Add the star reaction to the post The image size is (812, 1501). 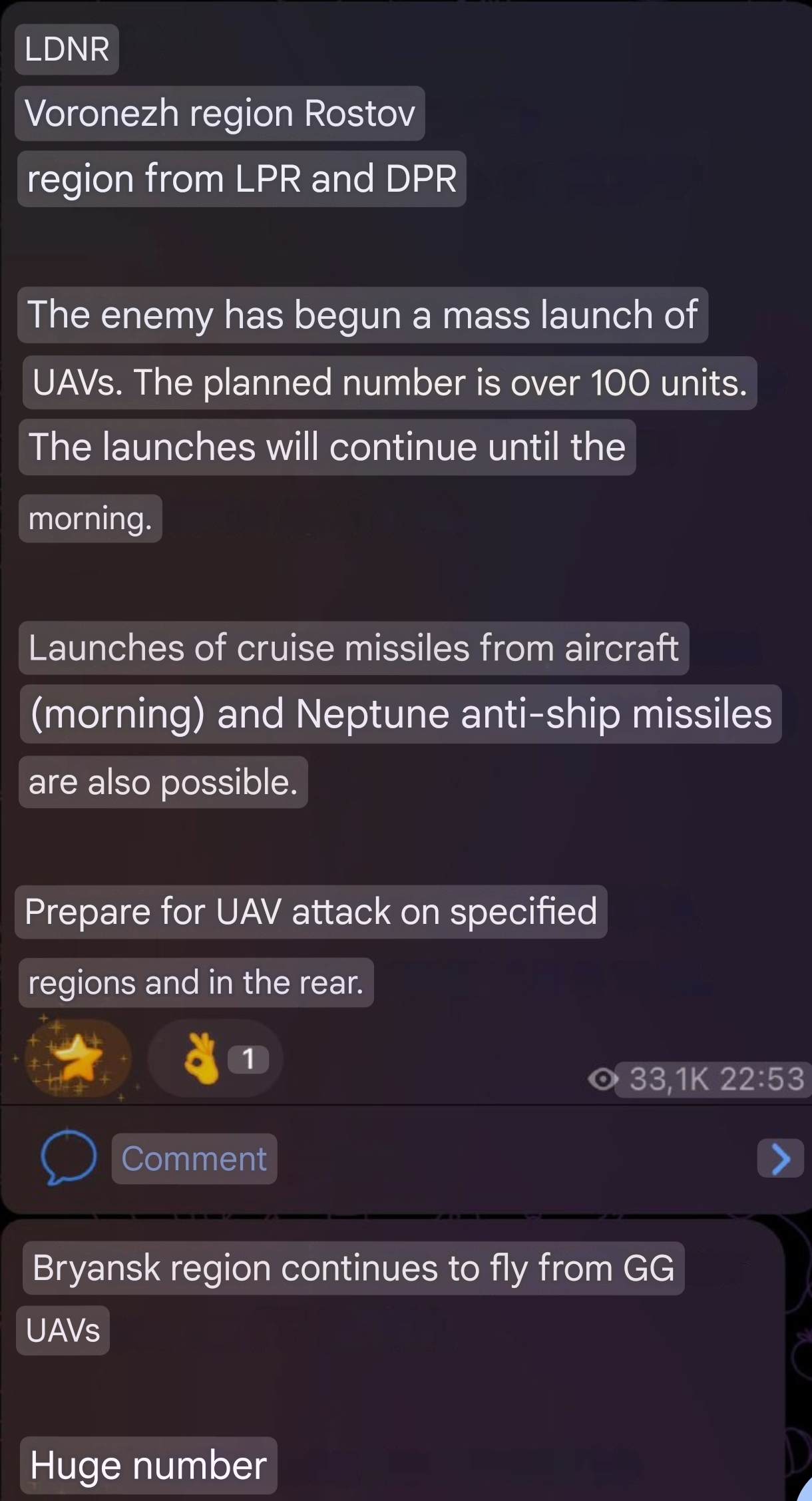[x=78, y=1058]
